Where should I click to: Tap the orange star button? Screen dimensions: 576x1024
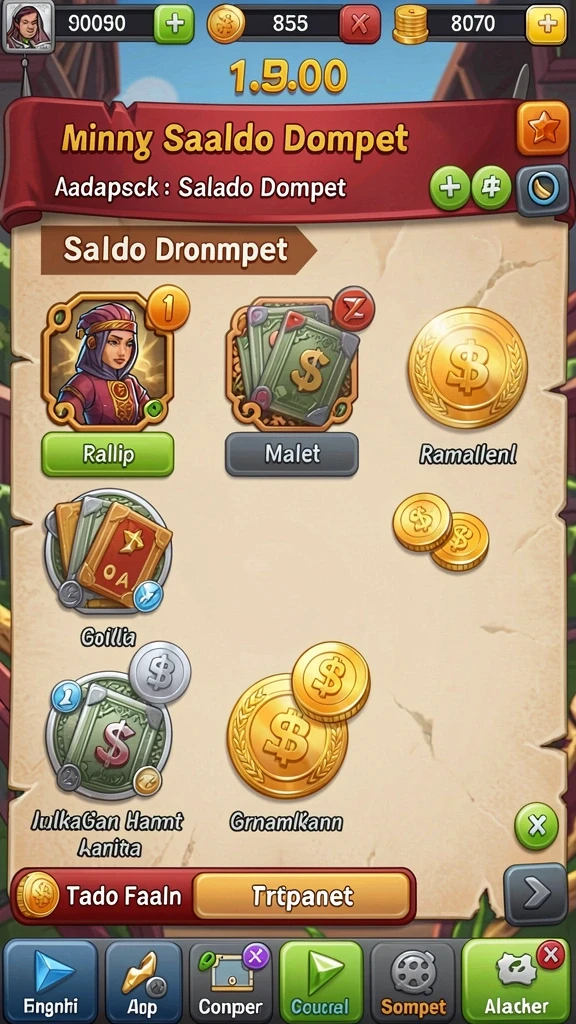point(543,129)
